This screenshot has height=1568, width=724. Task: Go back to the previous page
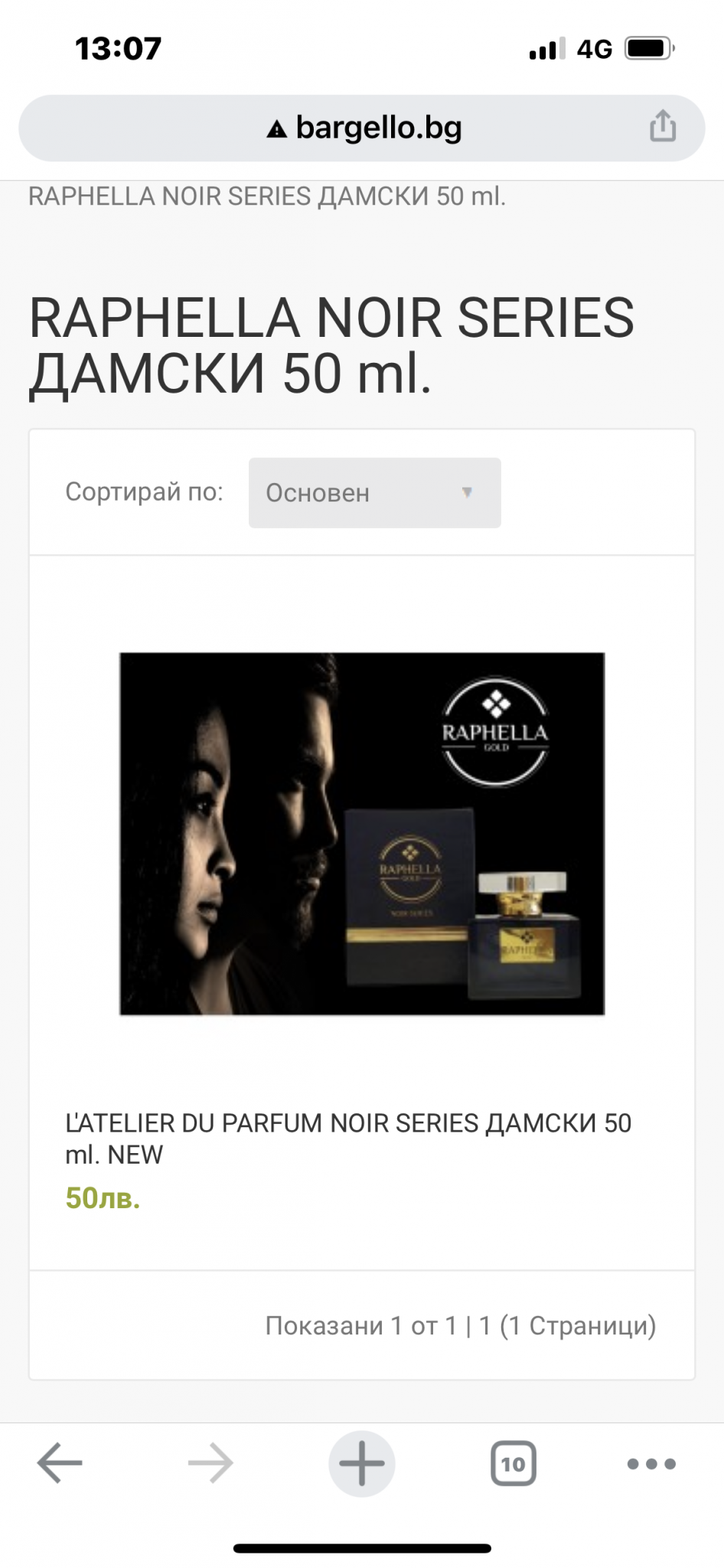[60, 1463]
